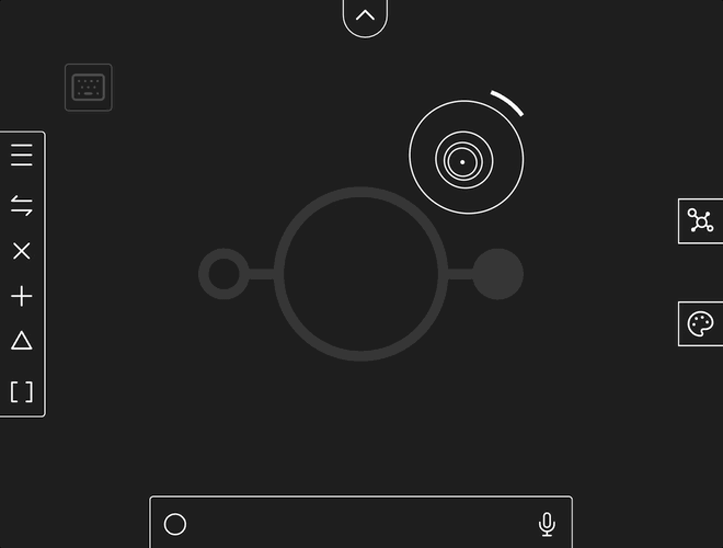Open the node graph button
The height and width of the screenshot is (548, 723).
pyautogui.click(x=700, y=221)
